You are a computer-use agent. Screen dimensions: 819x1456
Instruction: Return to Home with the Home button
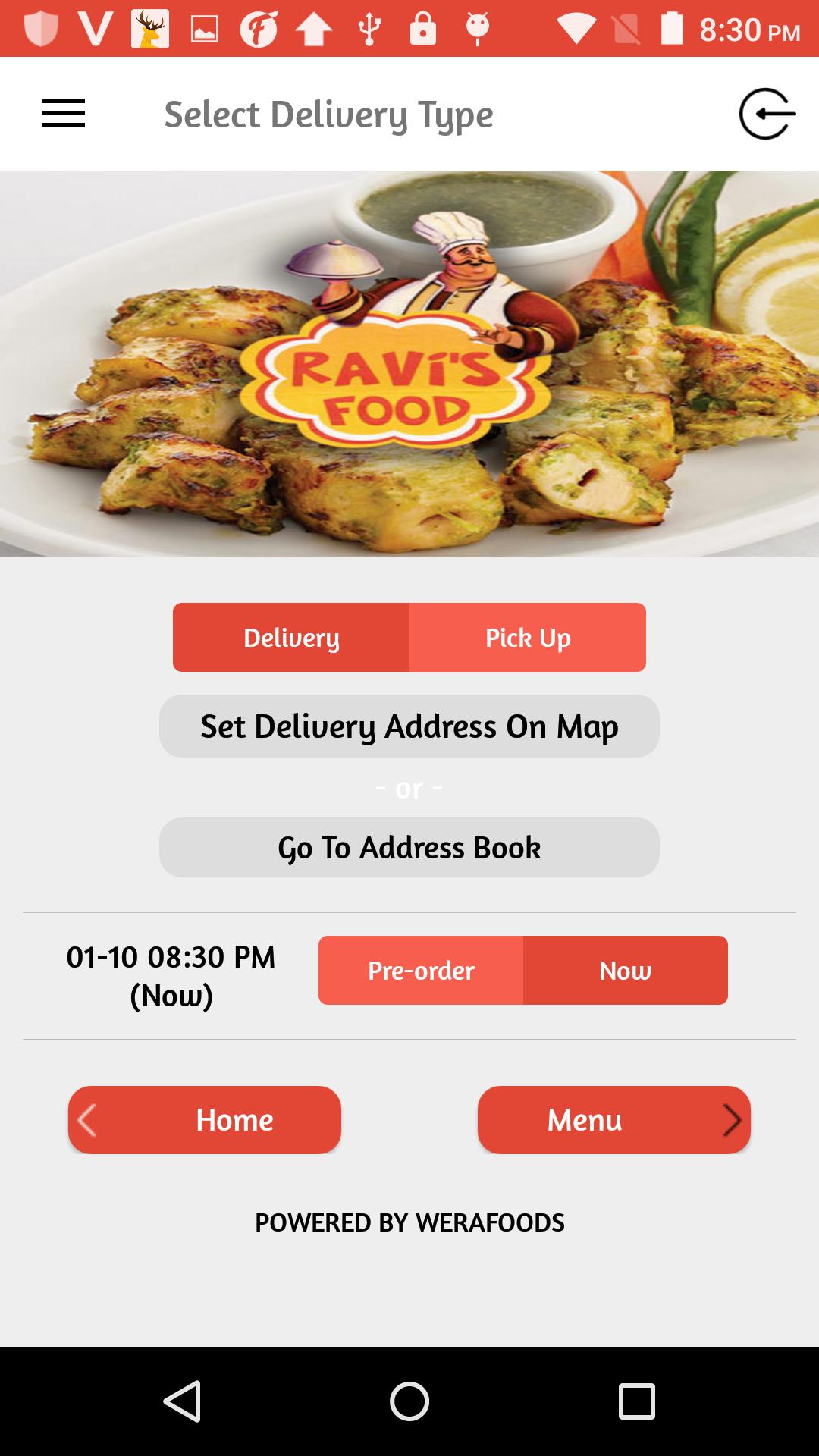(205, 1120)
